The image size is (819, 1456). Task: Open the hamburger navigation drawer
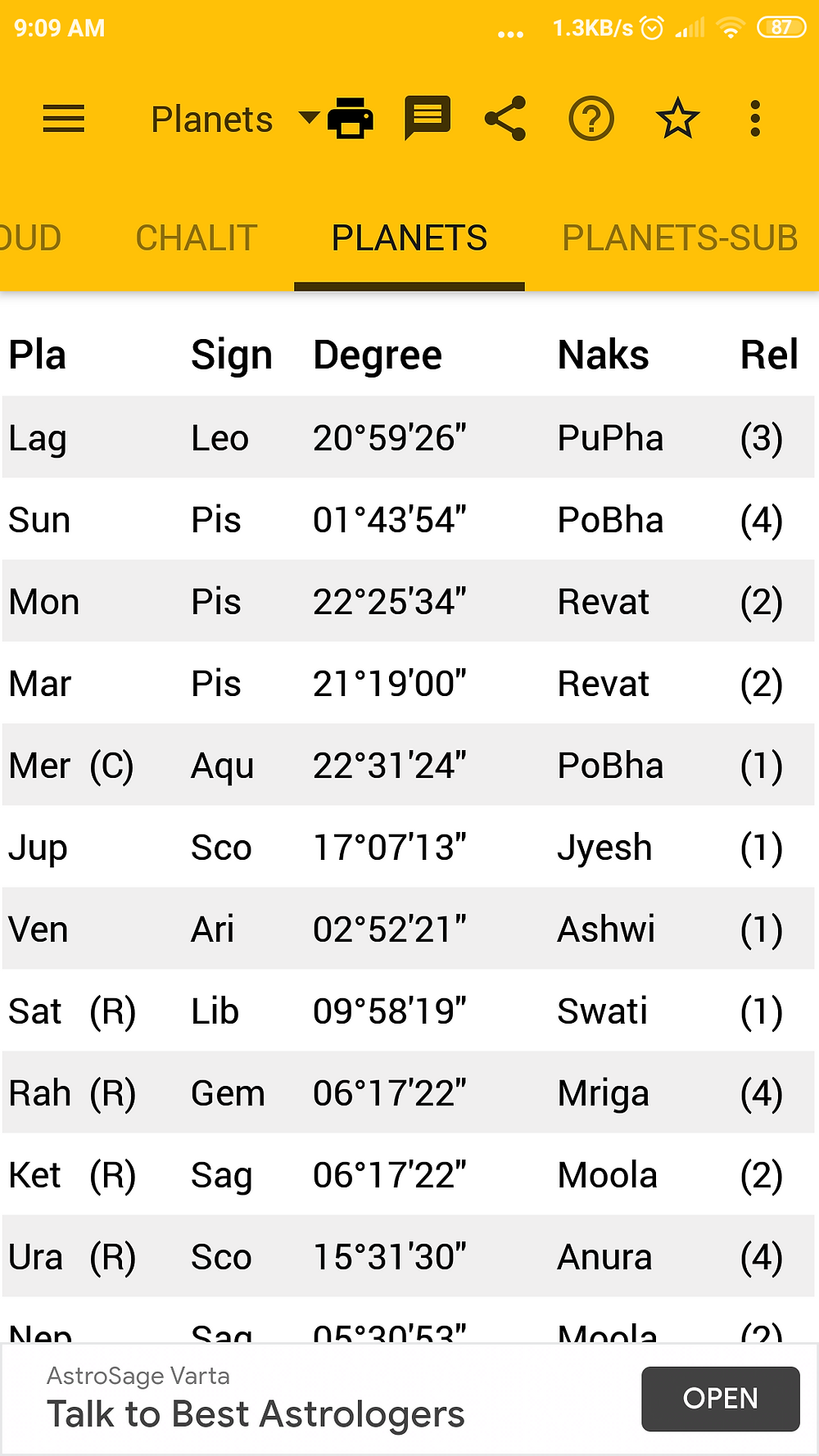[64, 119]
